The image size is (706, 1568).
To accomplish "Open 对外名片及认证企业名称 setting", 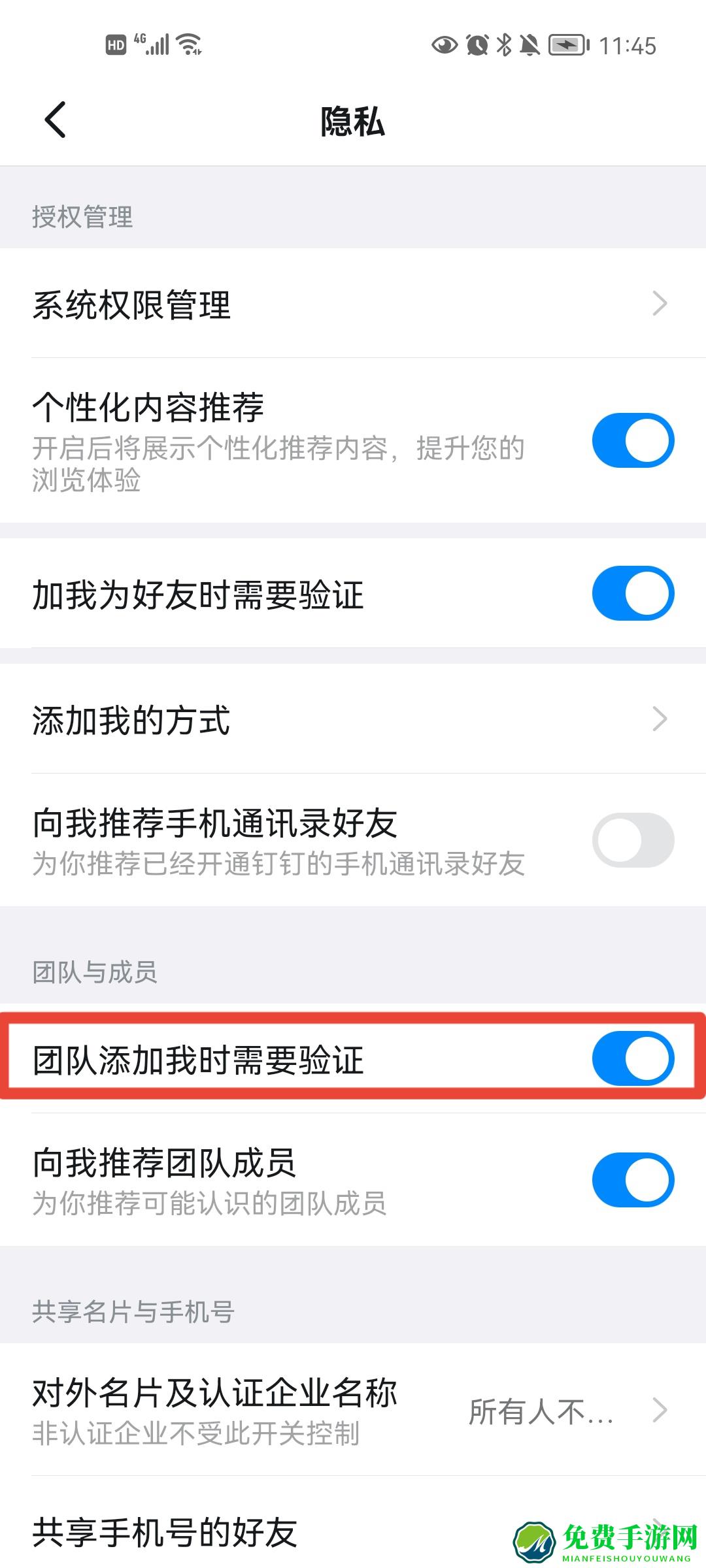I will (x=353, y=1410).
